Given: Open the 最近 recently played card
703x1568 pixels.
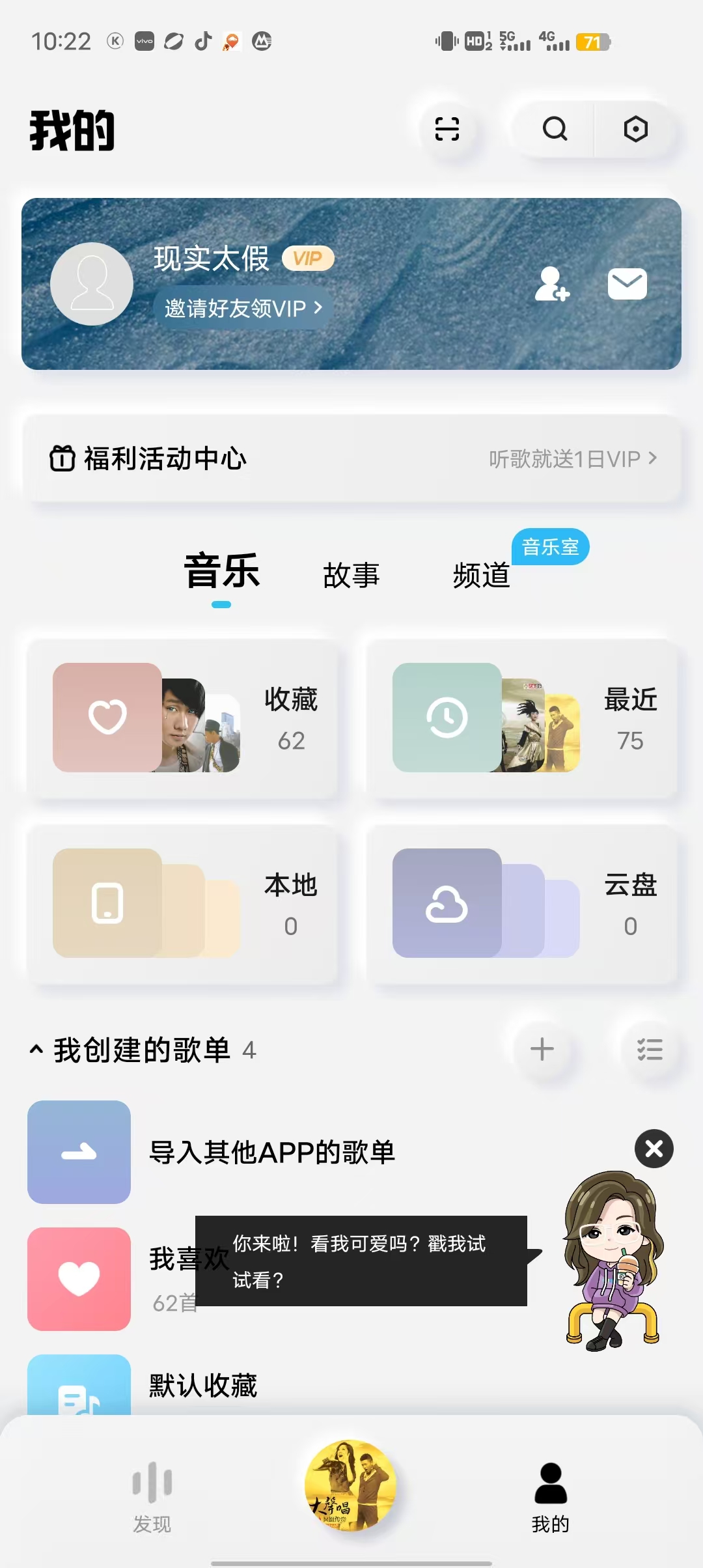Looking at the screenshot, I should tap(522, 718).
